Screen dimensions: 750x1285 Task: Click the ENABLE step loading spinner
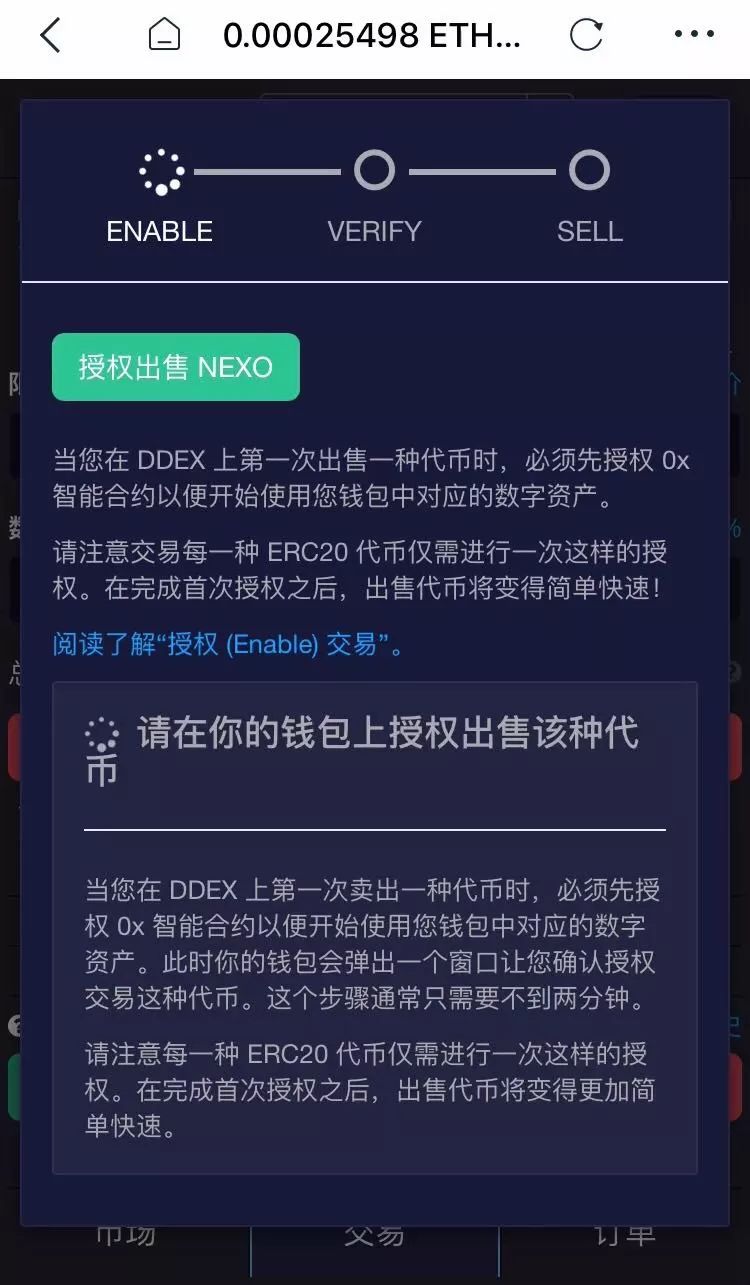[159, 170]
